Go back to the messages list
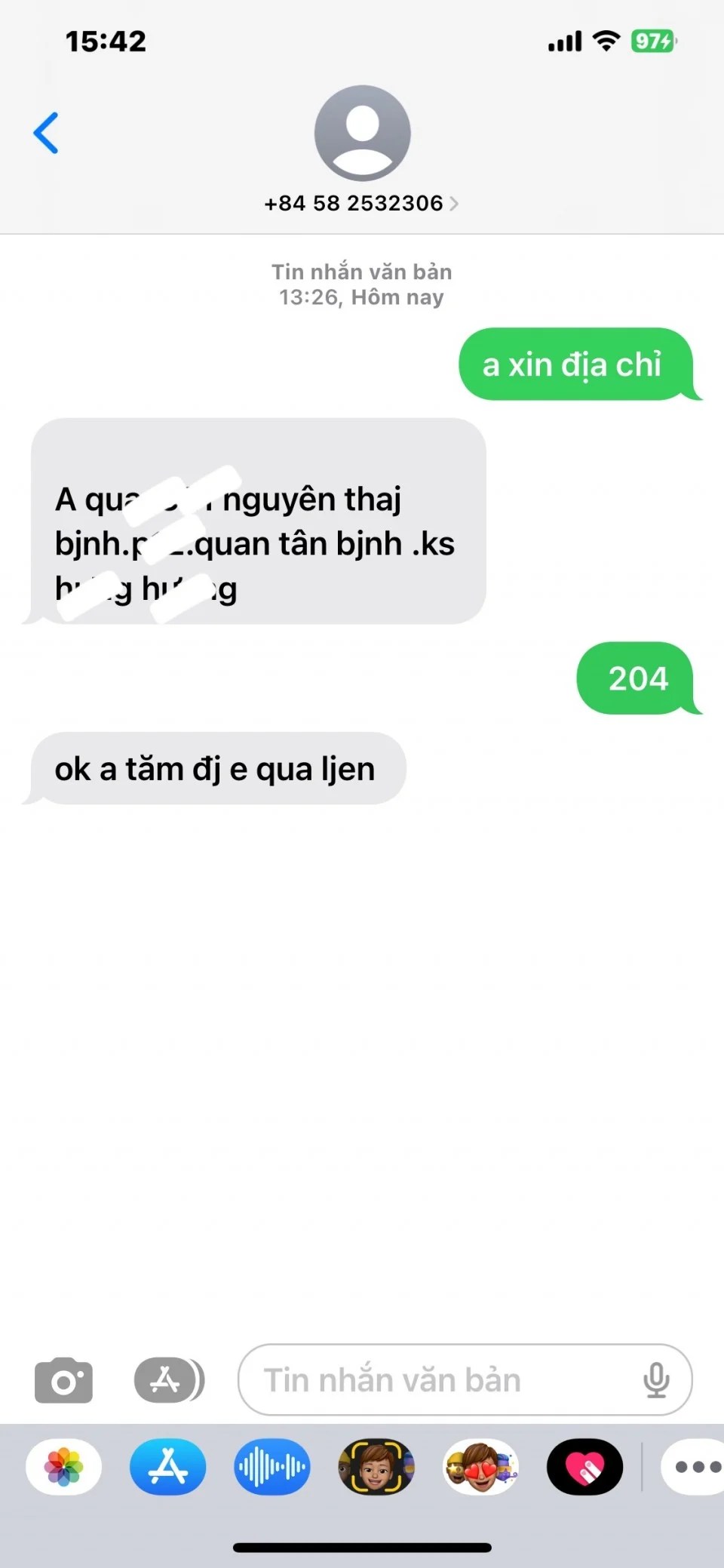 [46, 133]
